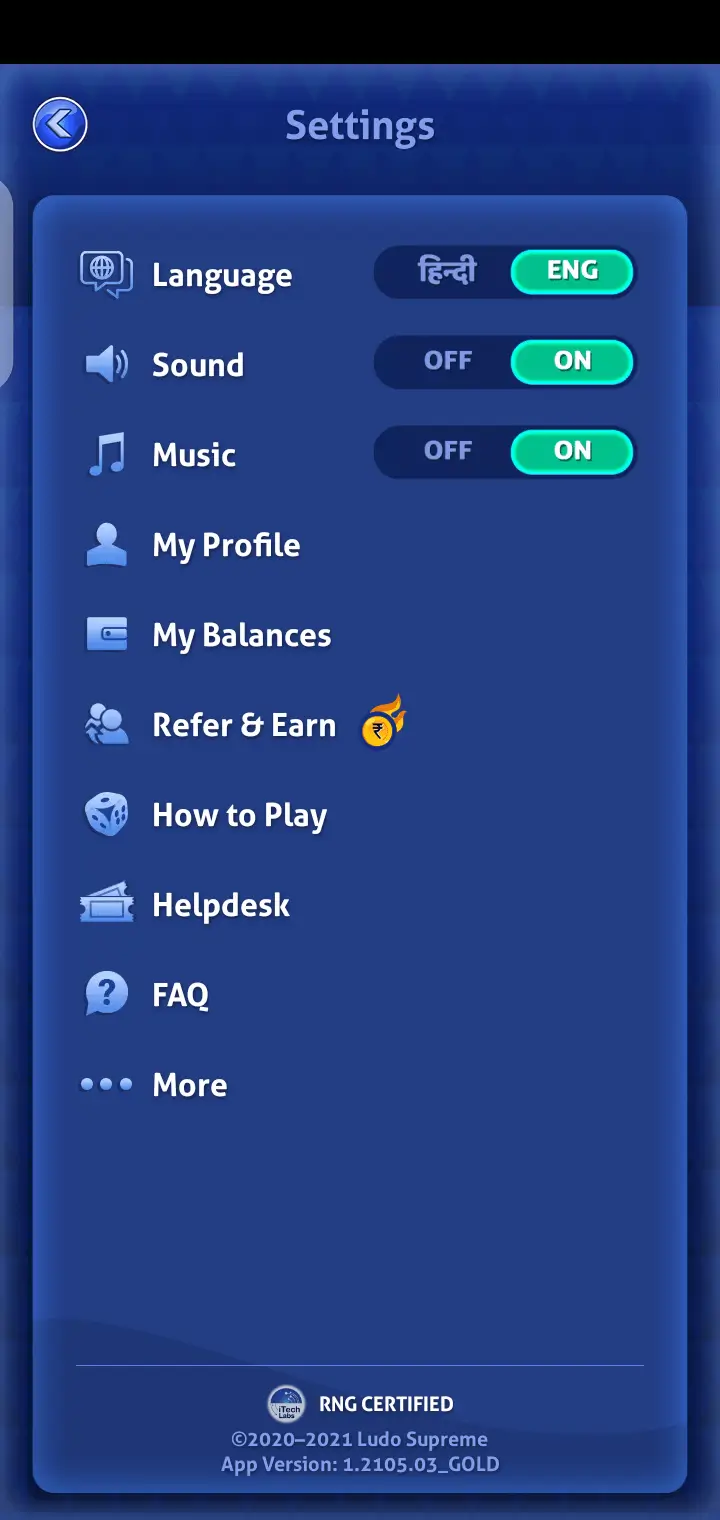
Task: Switch language to Hindi
Action: [446, 272]
